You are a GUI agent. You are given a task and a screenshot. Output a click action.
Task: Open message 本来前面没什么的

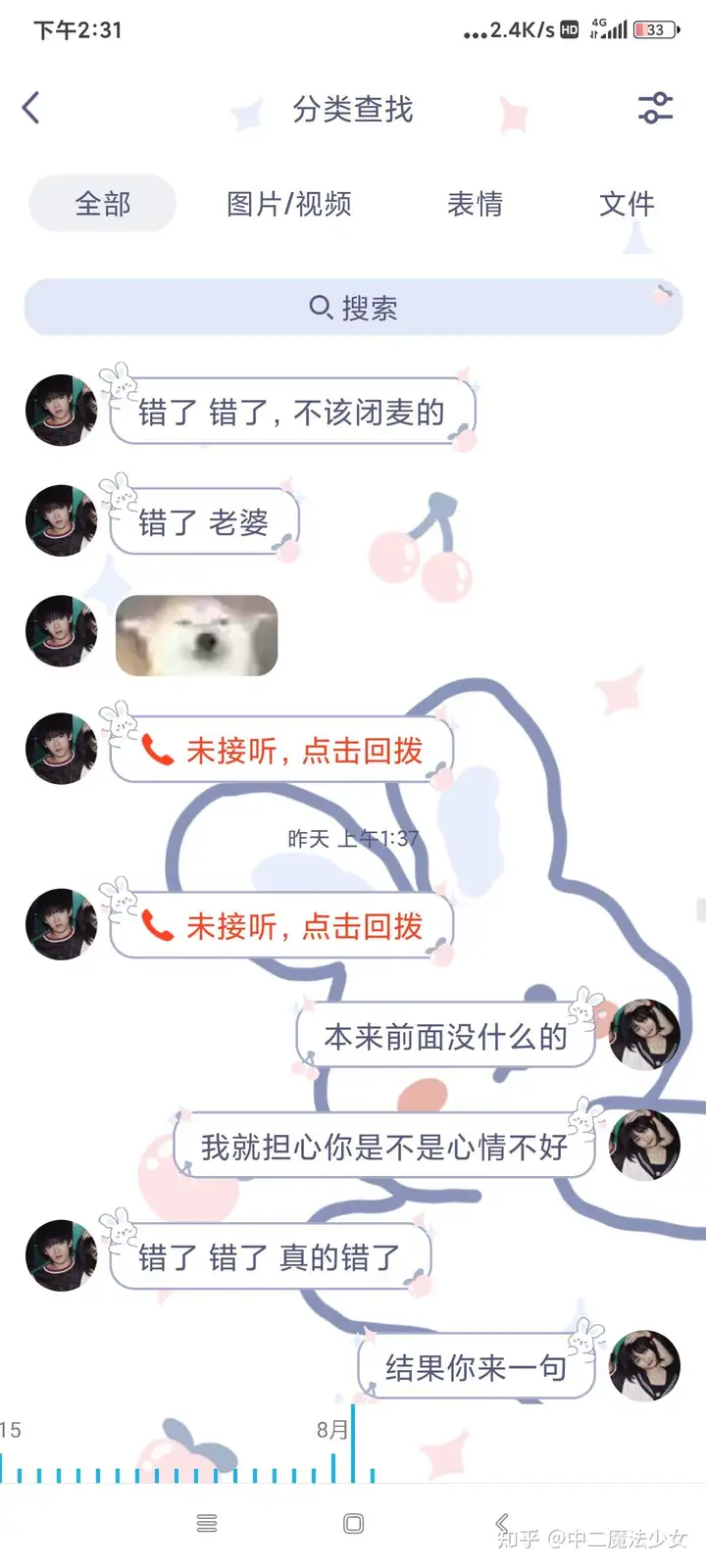(x=446, y=1036)
